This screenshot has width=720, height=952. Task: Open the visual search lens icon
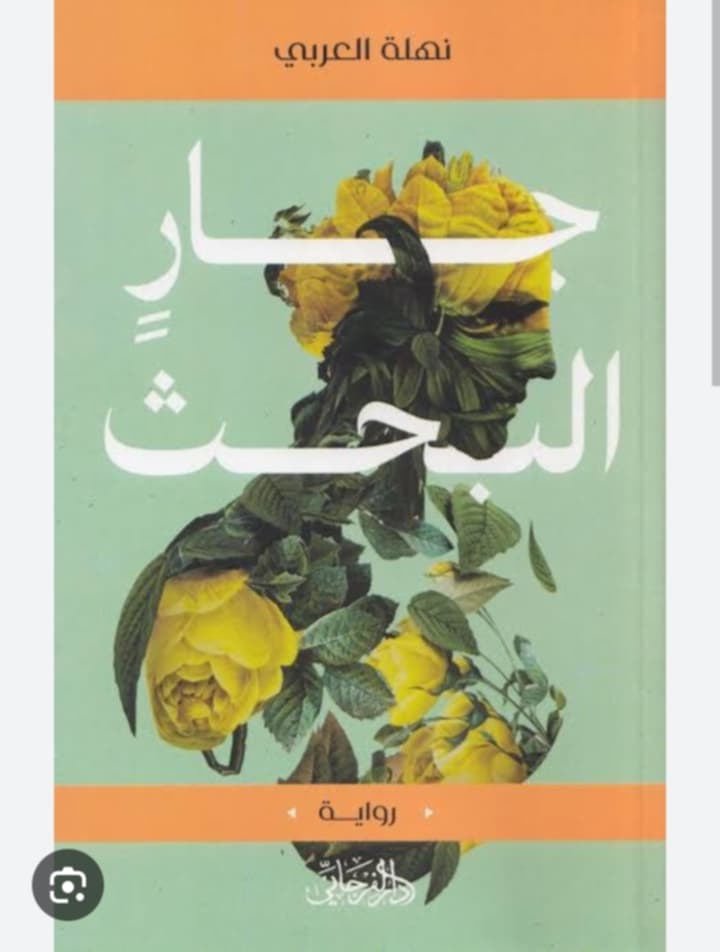(x=67, y=887)
